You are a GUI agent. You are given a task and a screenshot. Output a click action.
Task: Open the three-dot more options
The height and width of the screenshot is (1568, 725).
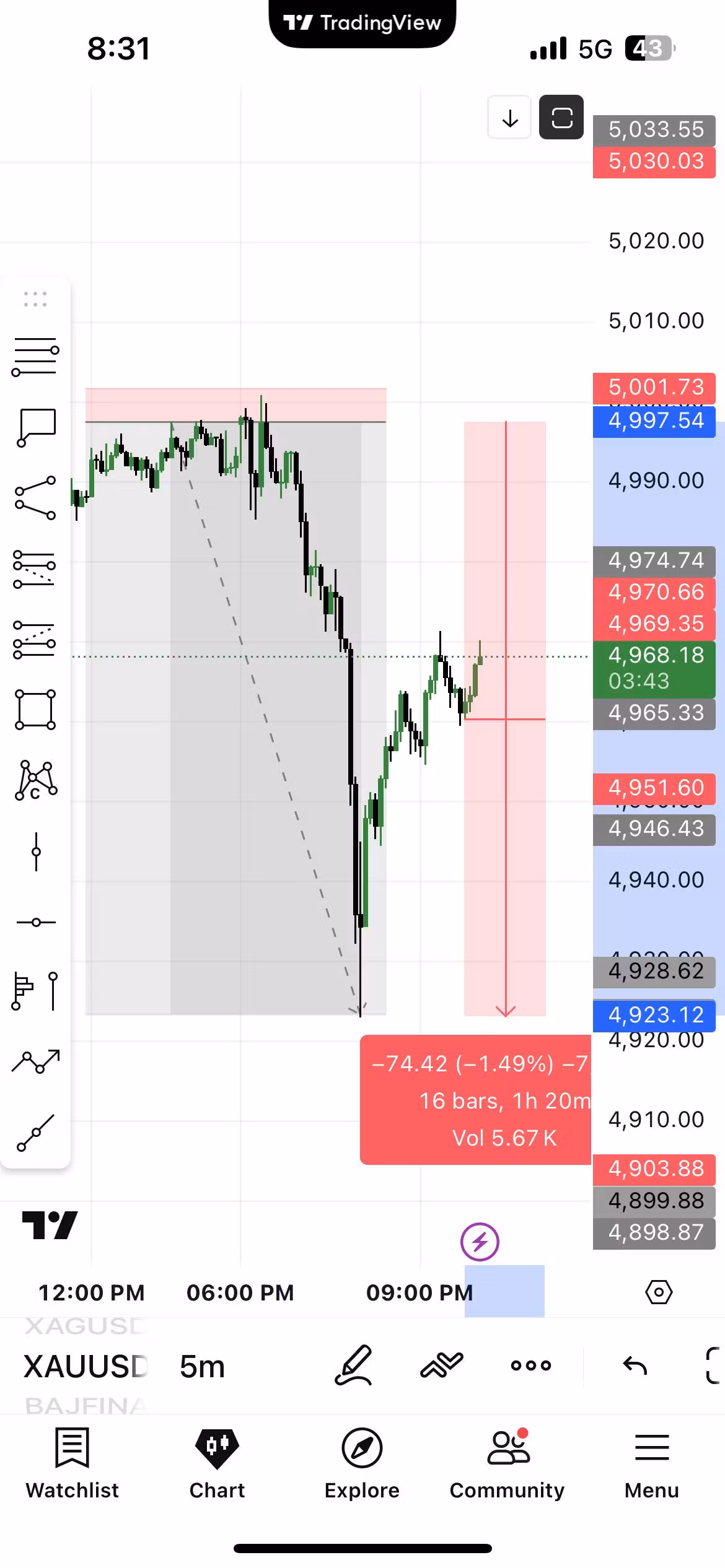click(530, 1365)
